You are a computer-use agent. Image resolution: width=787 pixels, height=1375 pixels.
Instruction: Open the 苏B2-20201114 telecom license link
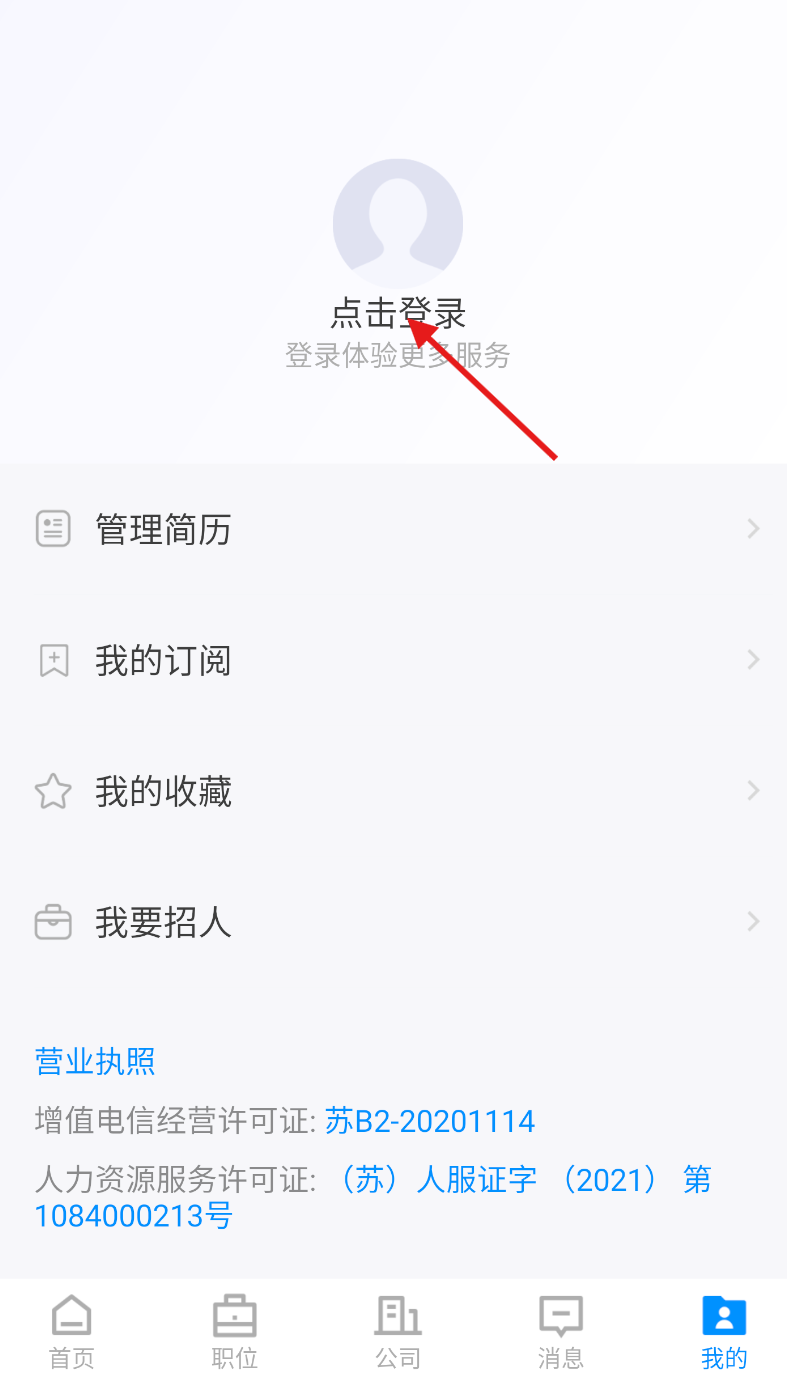430,1120
